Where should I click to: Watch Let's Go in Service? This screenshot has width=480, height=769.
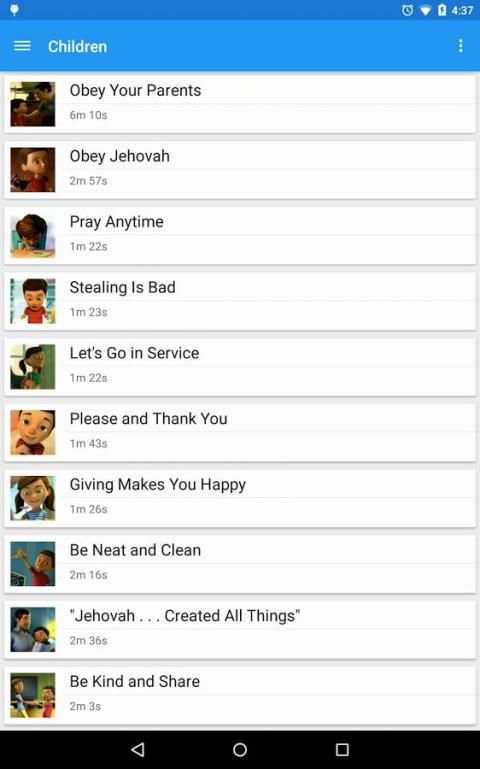[x=240, y=367]
